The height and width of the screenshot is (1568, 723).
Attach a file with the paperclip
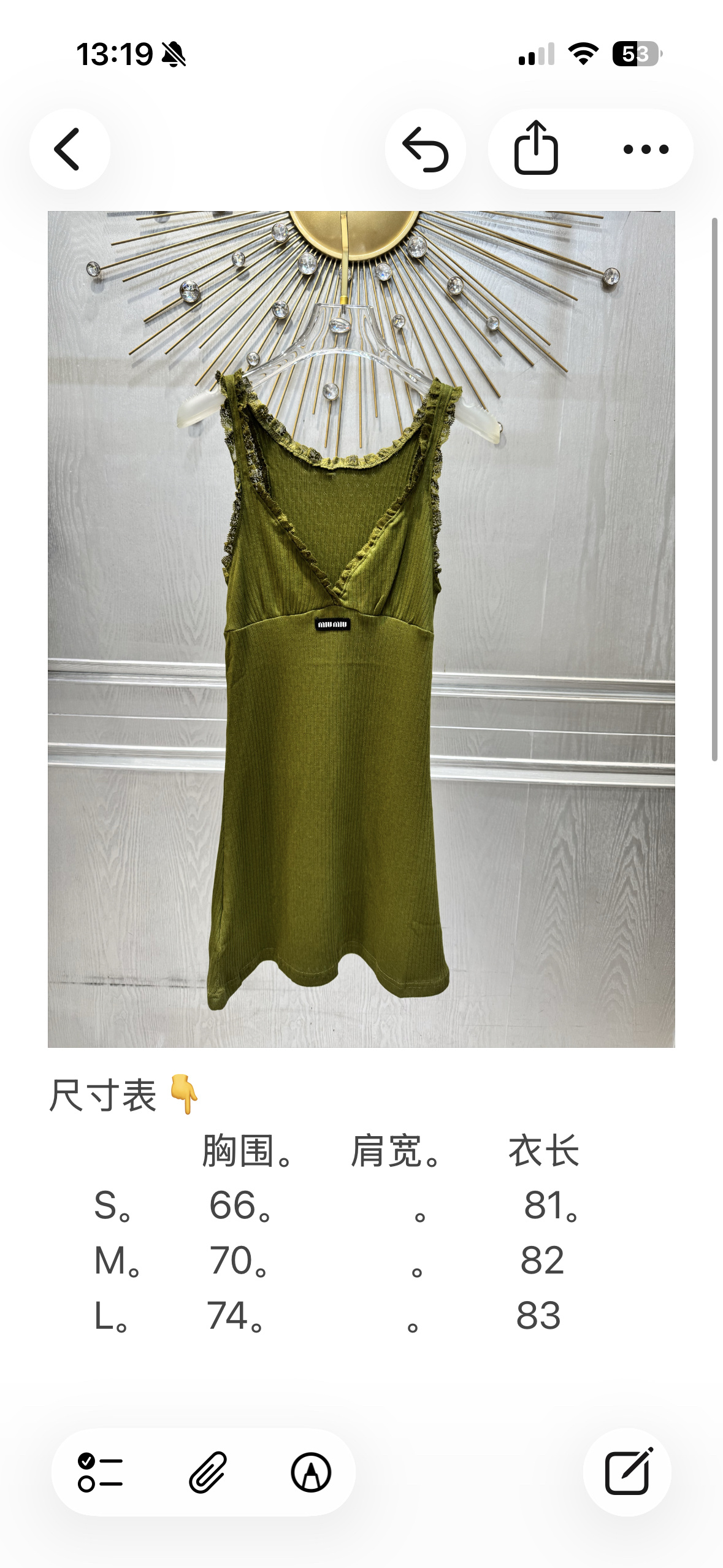point(208,1472)
